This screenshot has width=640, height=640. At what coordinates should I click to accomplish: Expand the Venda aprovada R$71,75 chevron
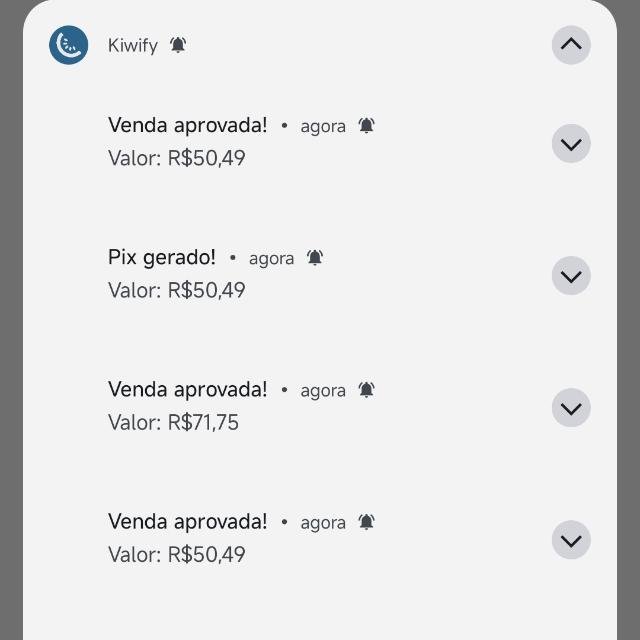(x=571, y=408)
